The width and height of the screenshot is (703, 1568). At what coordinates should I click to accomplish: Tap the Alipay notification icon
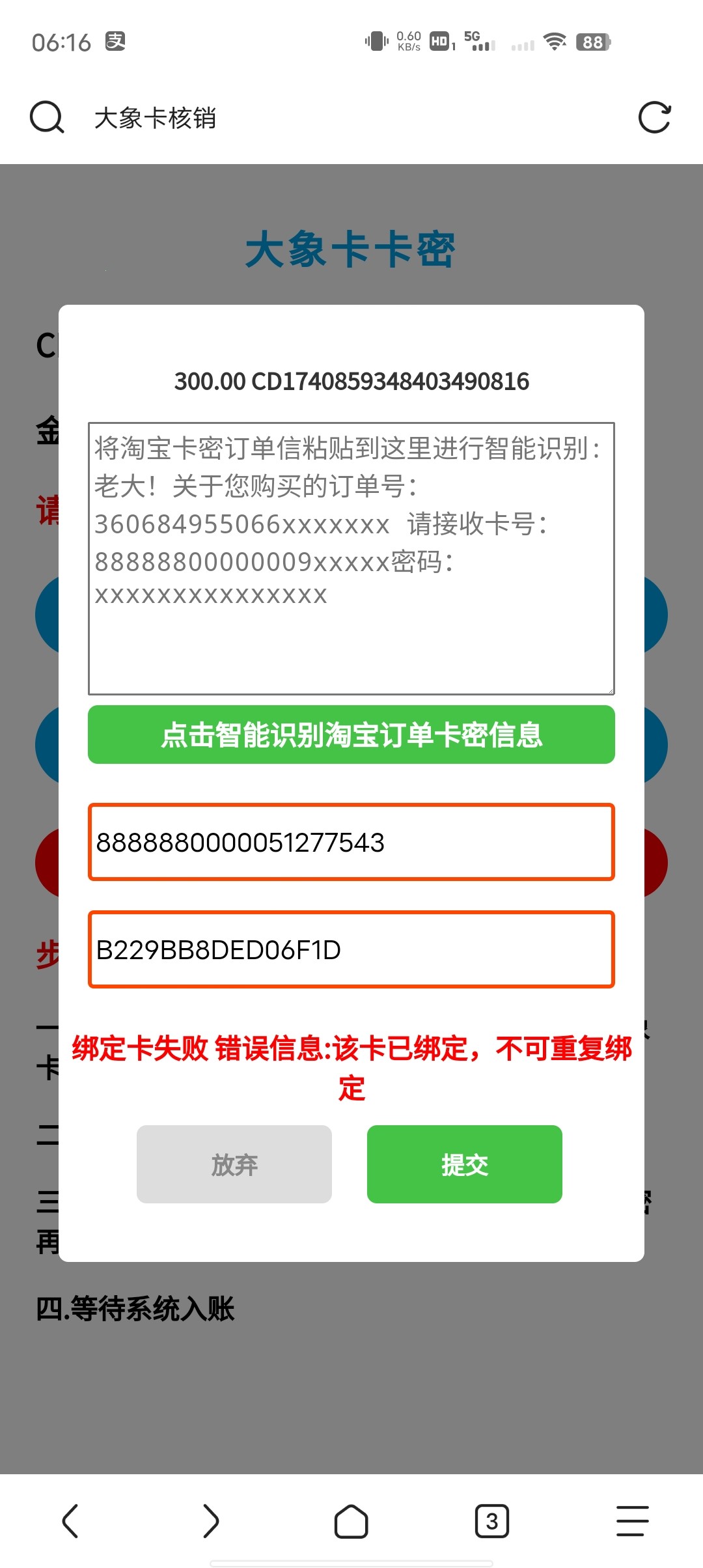click(x=116, y=42)
